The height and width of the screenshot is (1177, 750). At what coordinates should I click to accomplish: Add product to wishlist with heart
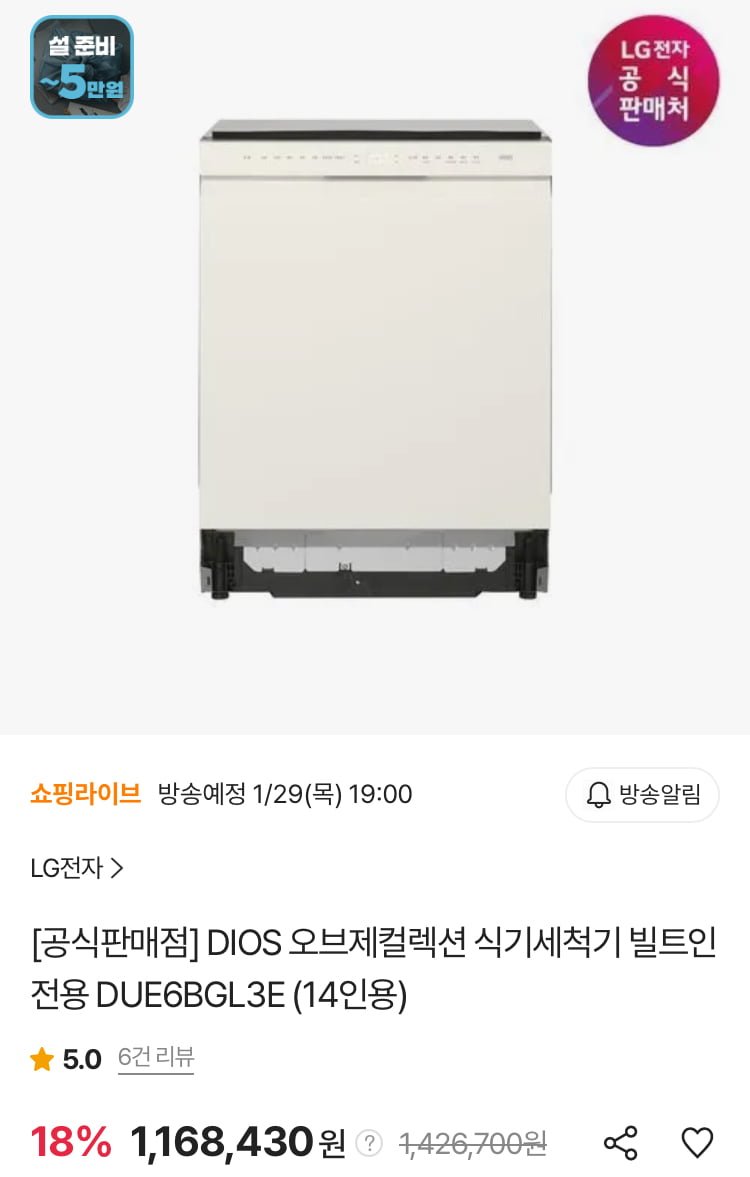[x=697, y=1142]
